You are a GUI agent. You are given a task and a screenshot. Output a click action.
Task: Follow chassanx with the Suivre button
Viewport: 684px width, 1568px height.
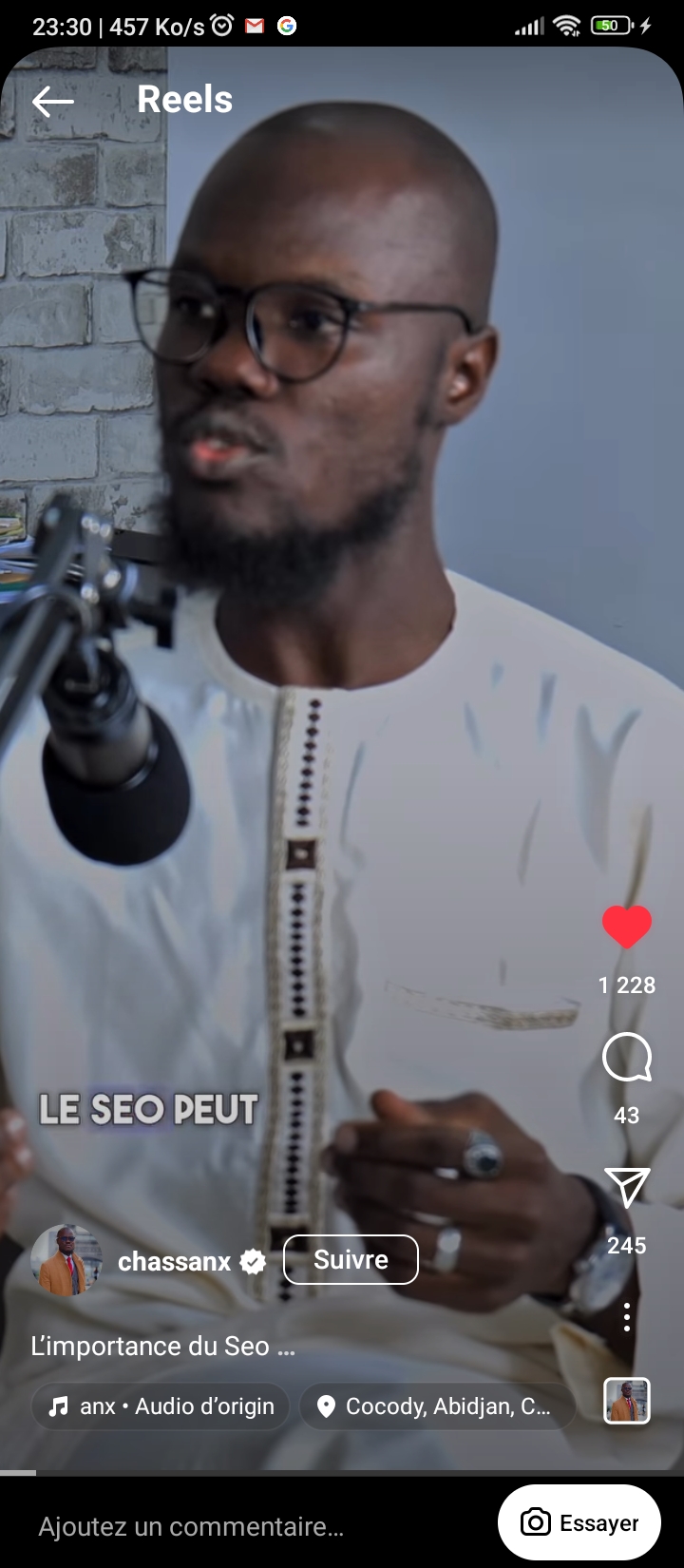[351, 1259]
